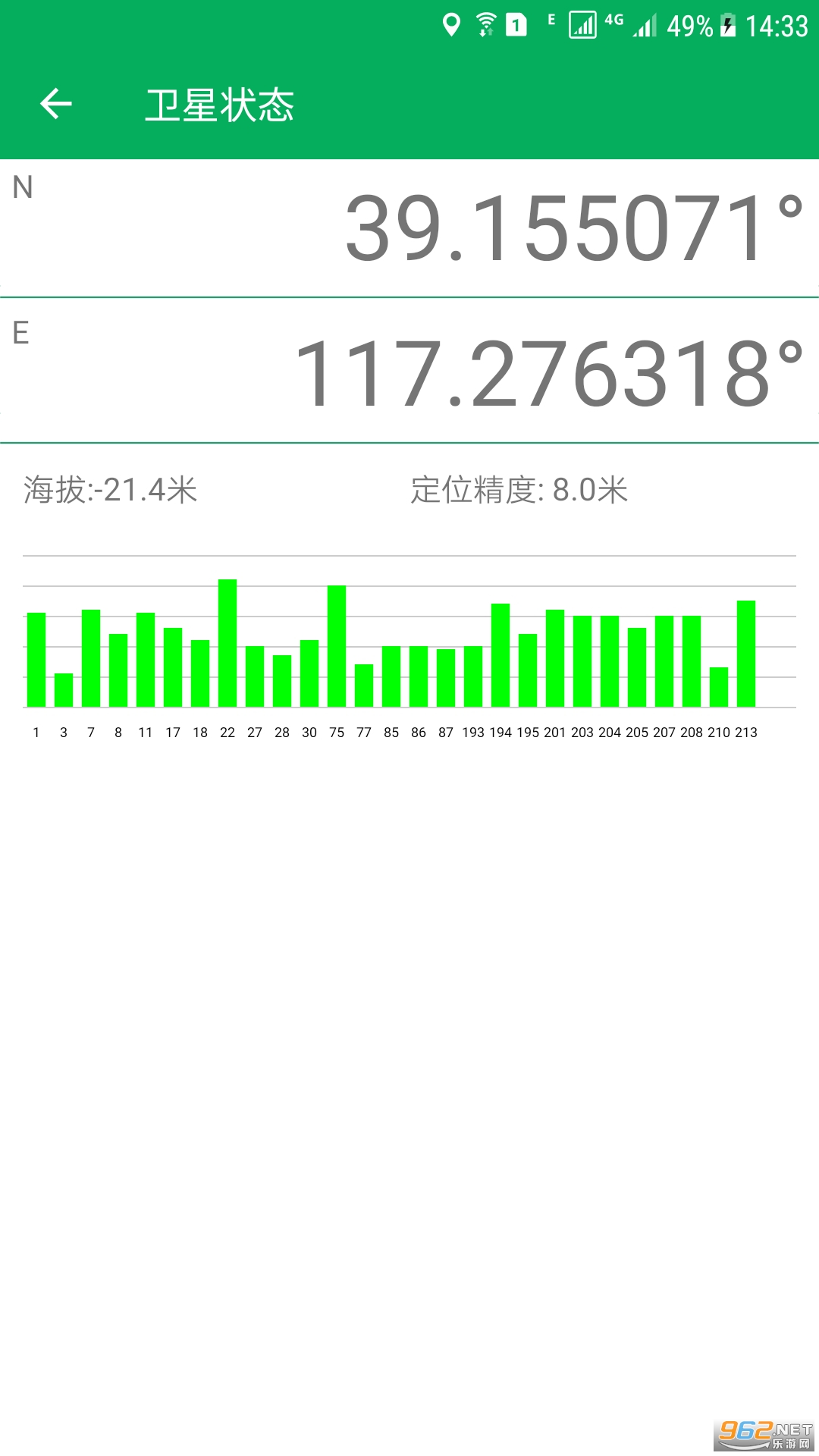Open the 卫星状态 title header
The width and height of the screenshot is (819, 1456).
point(223,105)
